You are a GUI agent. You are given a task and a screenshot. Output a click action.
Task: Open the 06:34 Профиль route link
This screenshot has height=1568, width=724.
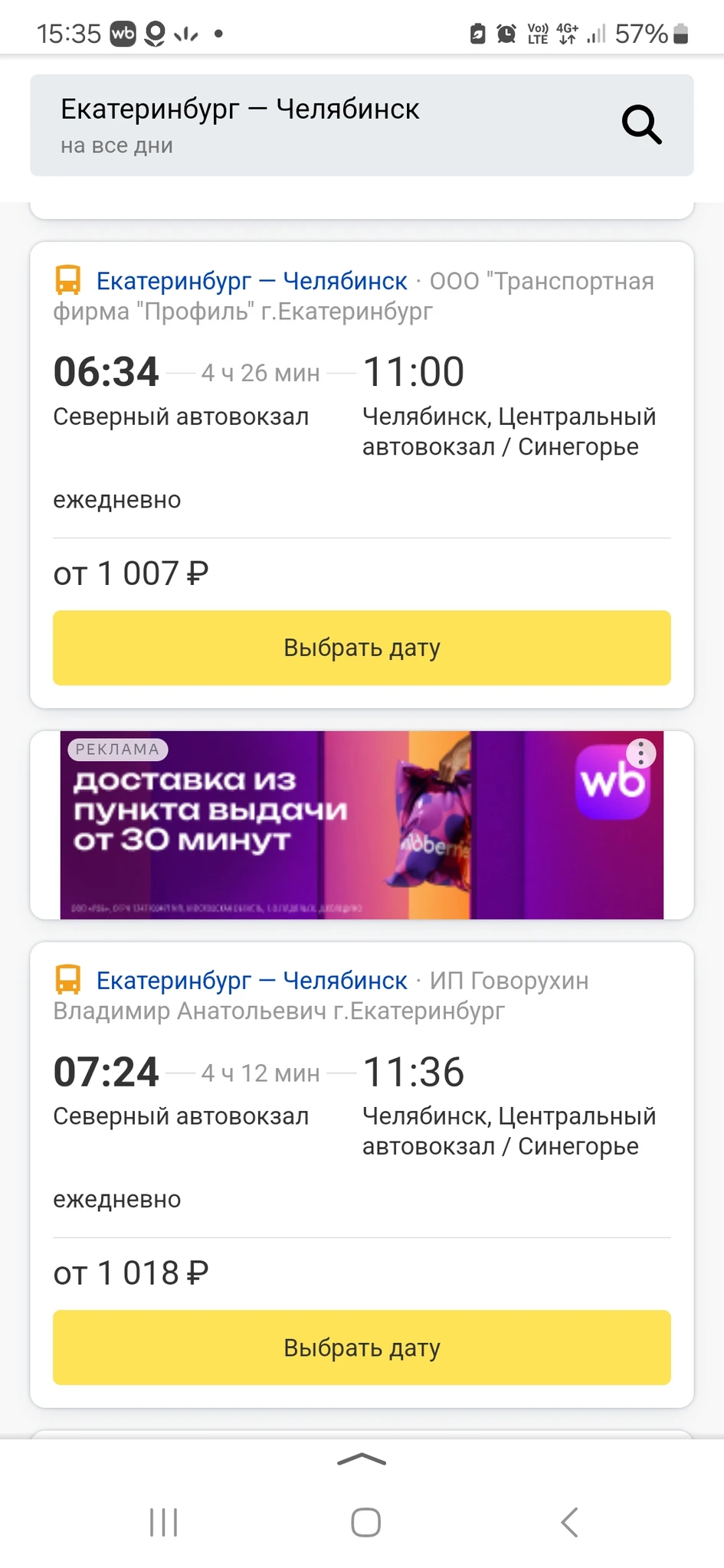coord(251,282)
